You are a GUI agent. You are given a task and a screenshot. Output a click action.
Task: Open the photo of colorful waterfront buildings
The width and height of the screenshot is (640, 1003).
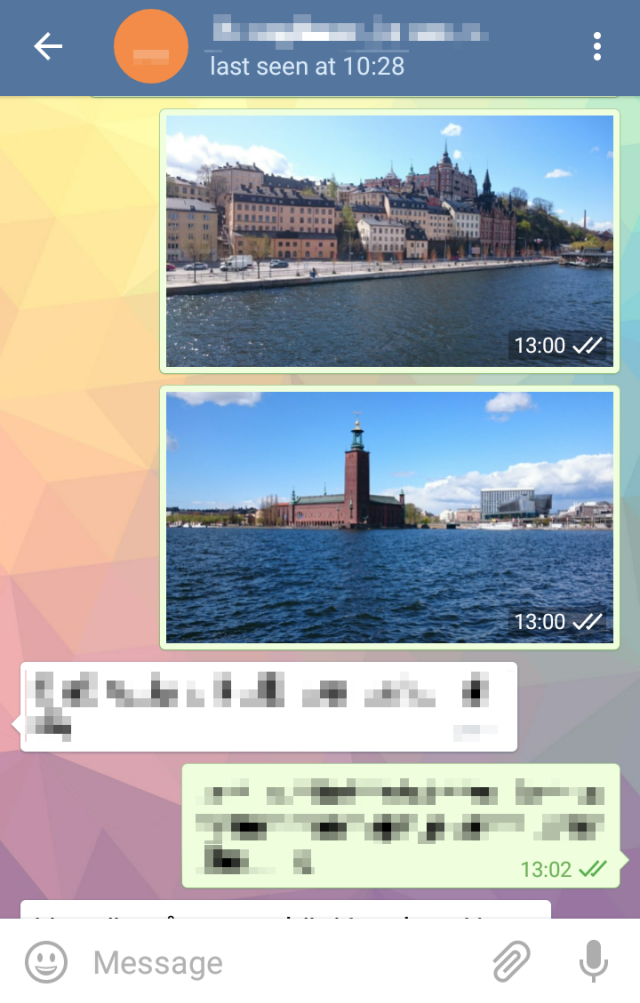[389, 240]
